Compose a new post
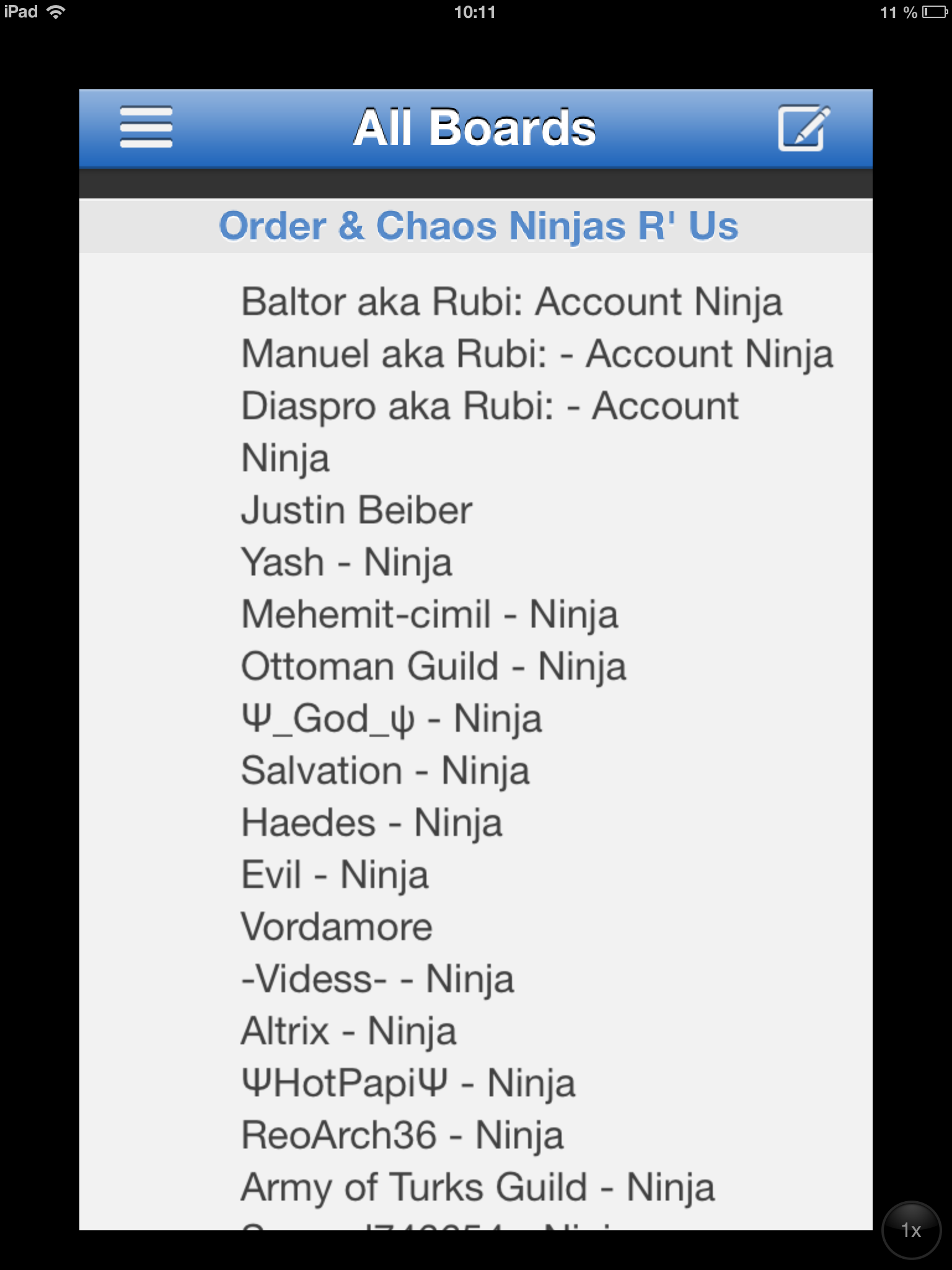 tap(803, 128)
